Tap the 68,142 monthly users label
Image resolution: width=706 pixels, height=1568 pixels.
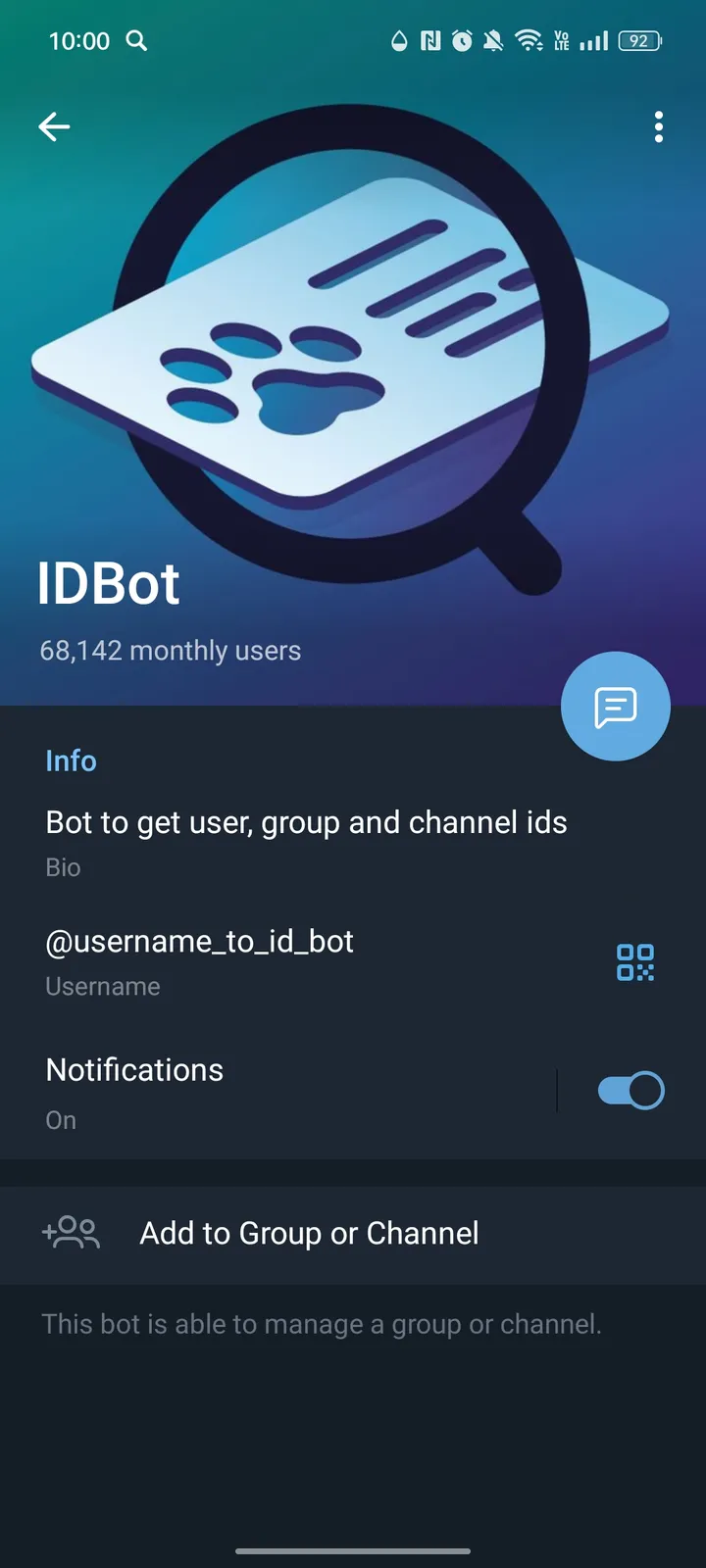(x=170, y=650)
